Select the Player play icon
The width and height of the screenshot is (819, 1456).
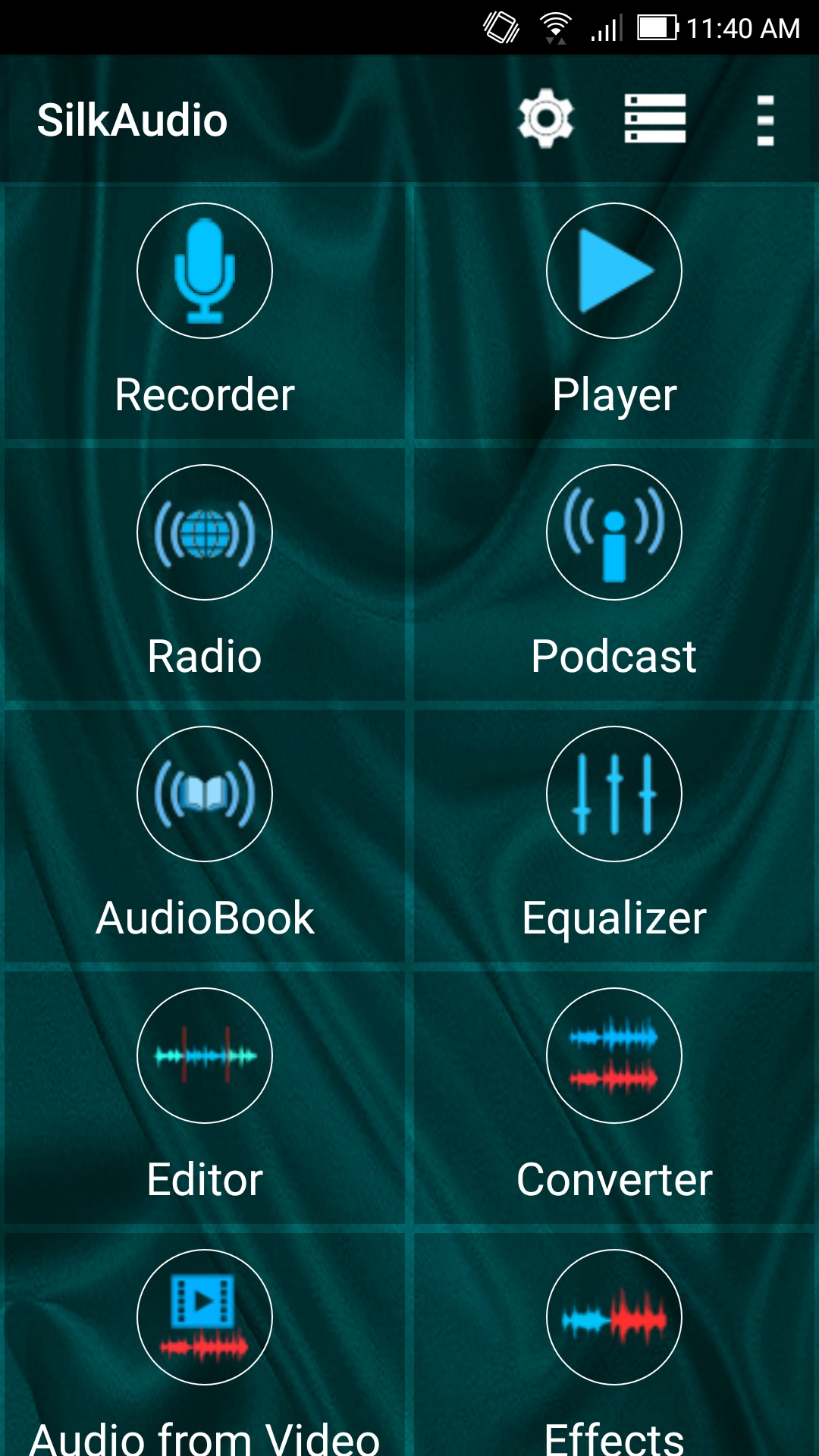point(614,271)
